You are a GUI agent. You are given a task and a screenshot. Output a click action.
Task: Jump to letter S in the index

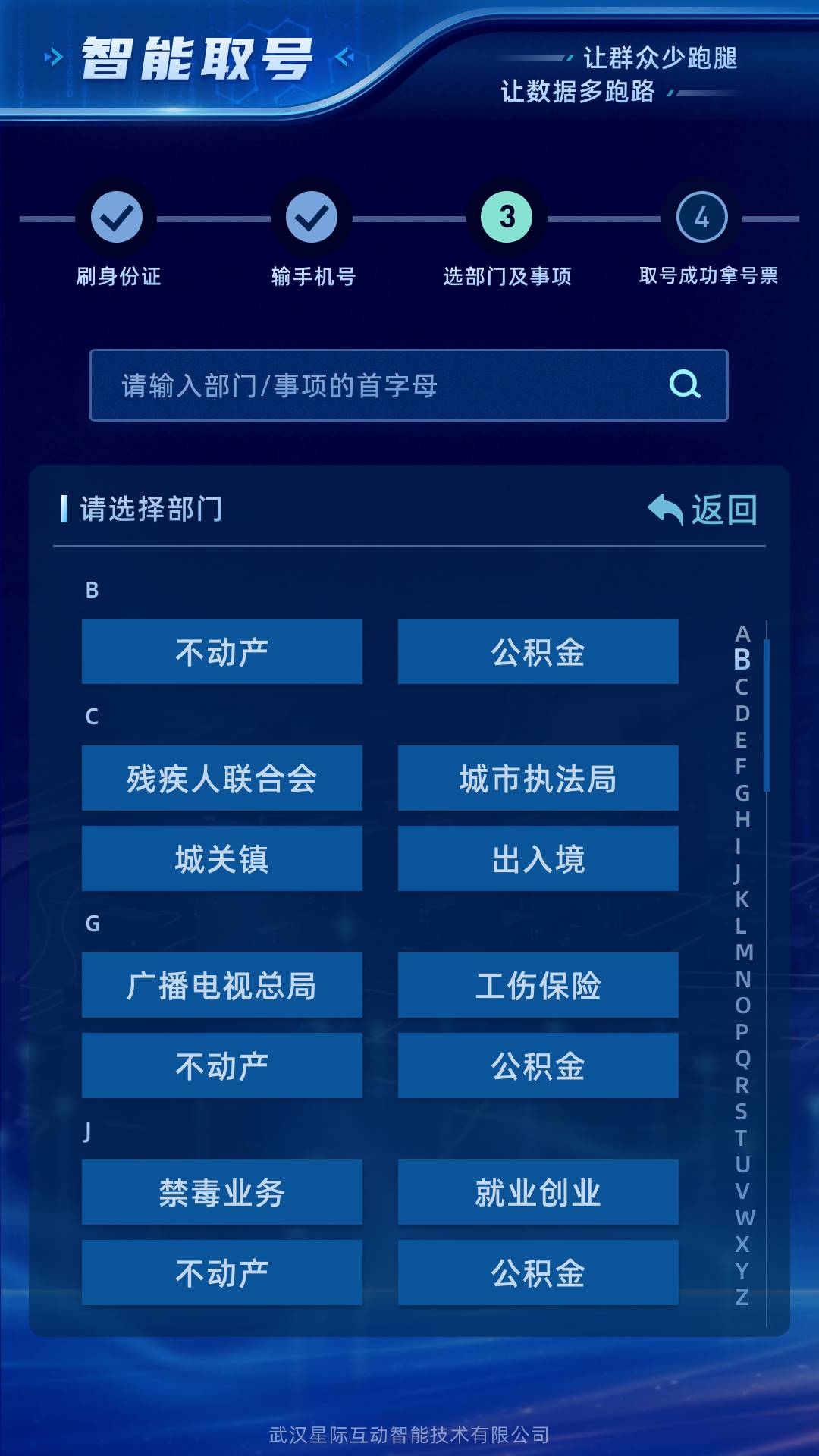coord(742,1112)
